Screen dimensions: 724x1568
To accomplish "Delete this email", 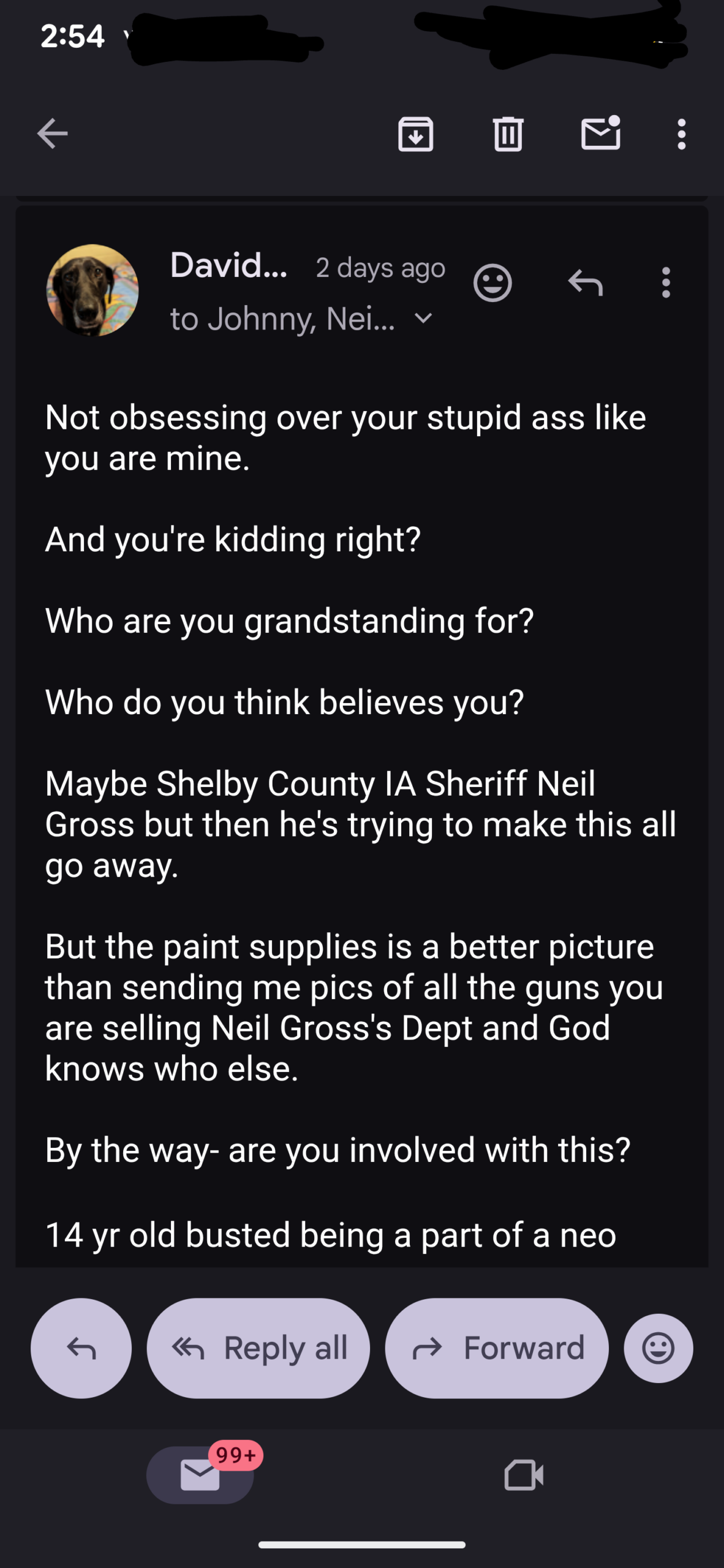I will pyautogui.click(x=508, y=134).
